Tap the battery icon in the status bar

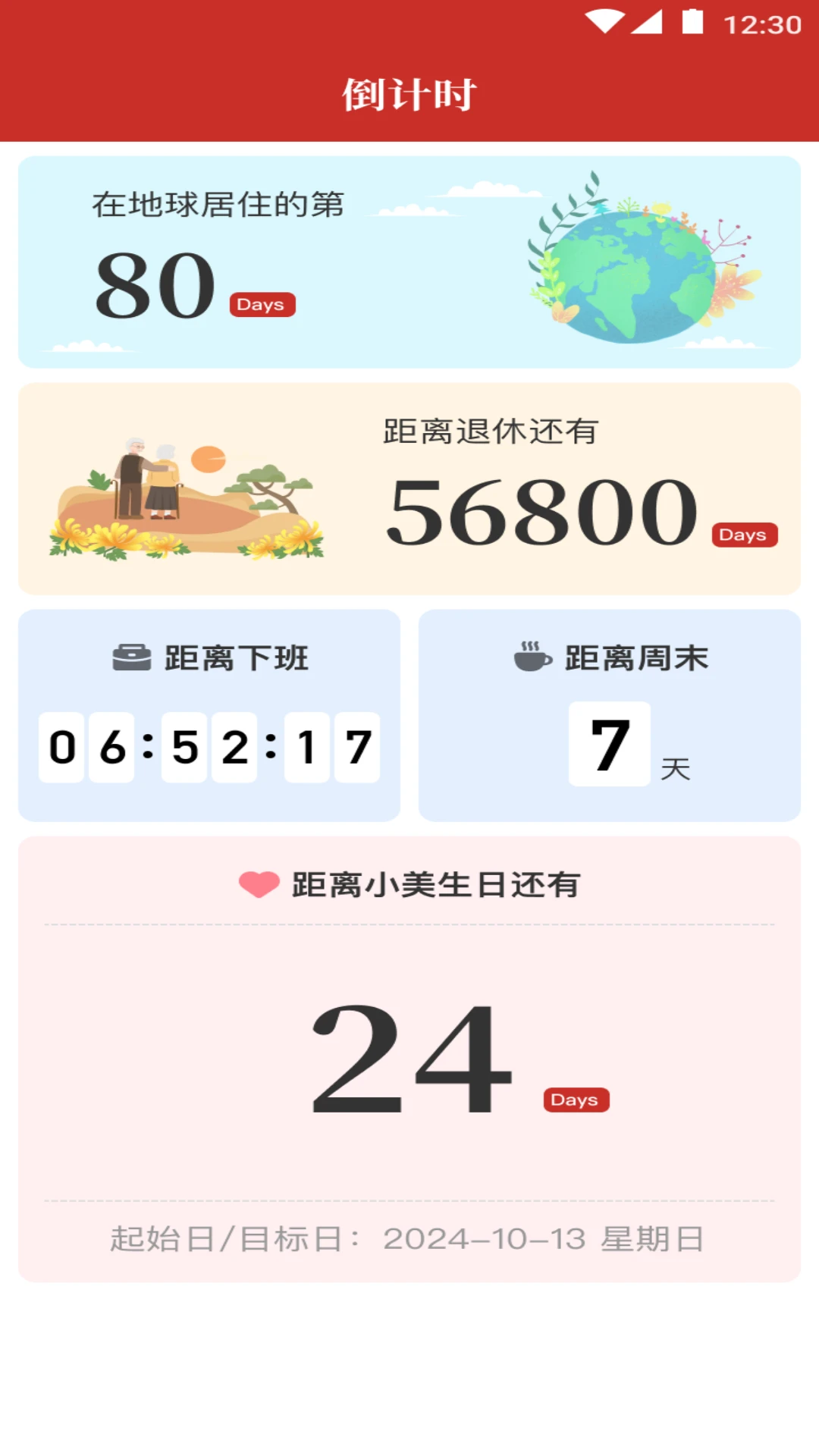(x=691, y=22)
